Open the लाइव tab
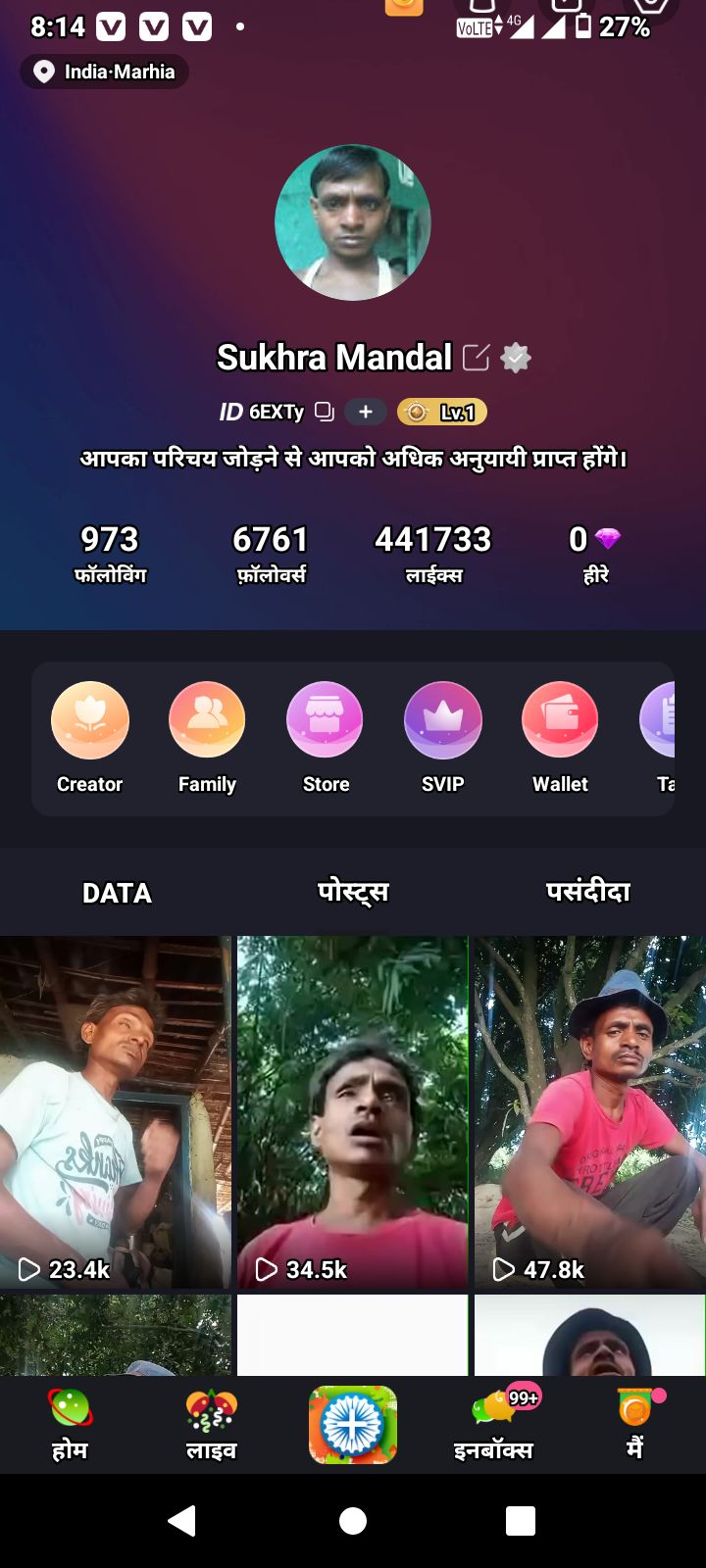Screen dimensions: 706x1568 click(x=211, y=1425)
